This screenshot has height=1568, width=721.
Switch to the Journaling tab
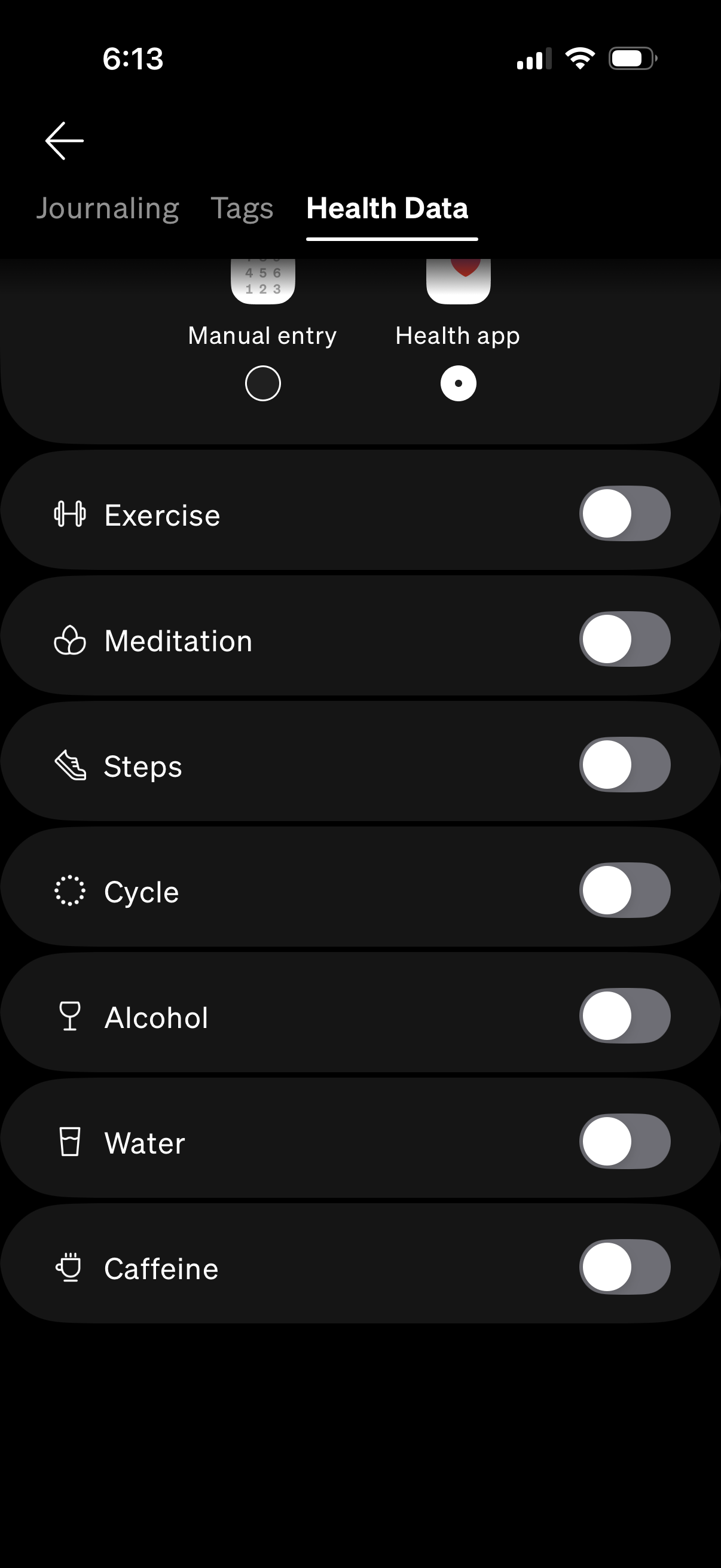tap(109, 208)
